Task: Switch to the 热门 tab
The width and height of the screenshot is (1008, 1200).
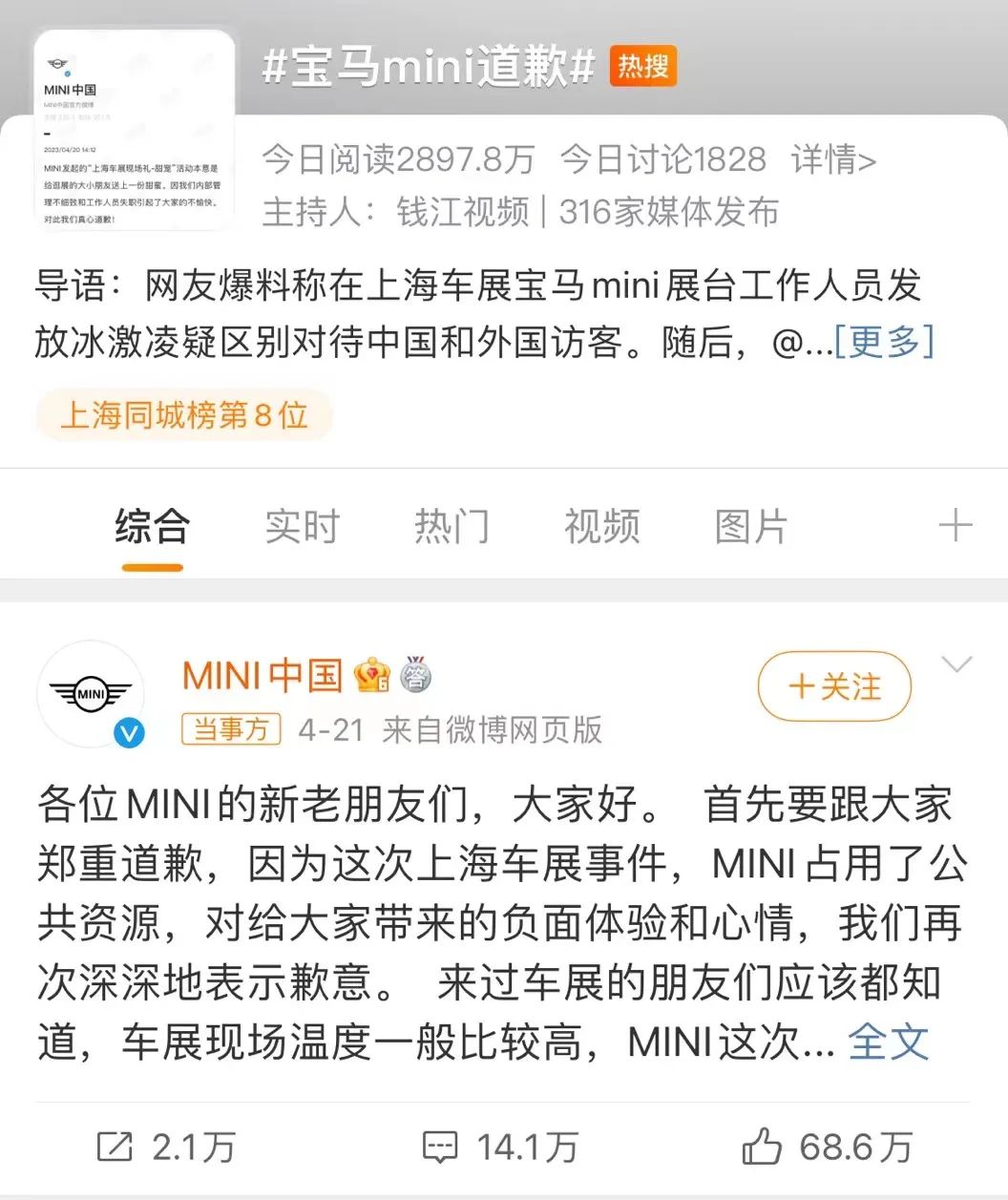Action: coord(451,527)
